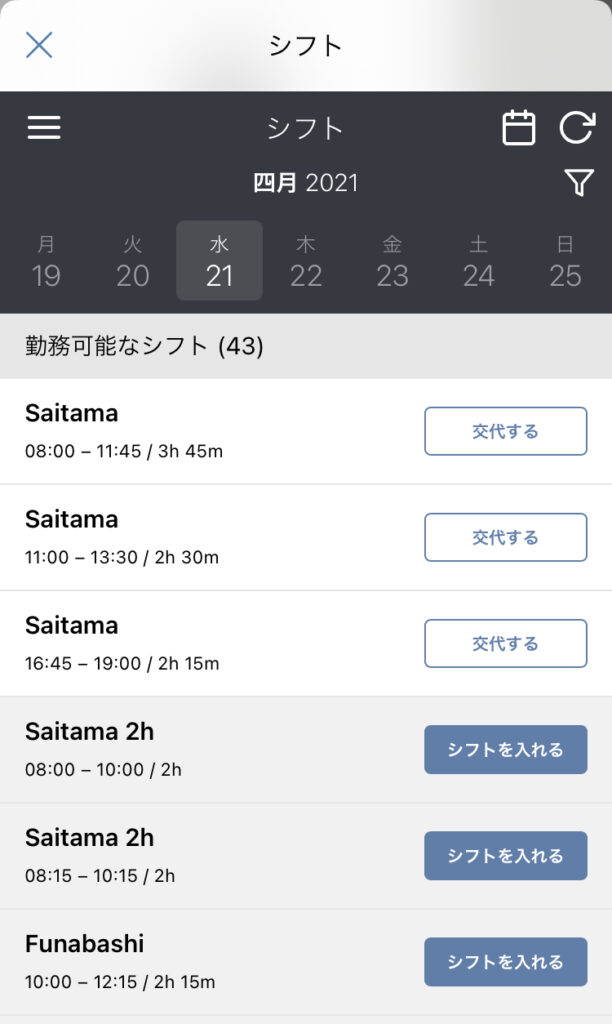Open the calendar picker icon
Screen dimensions: 612x1024
point(518,128)
